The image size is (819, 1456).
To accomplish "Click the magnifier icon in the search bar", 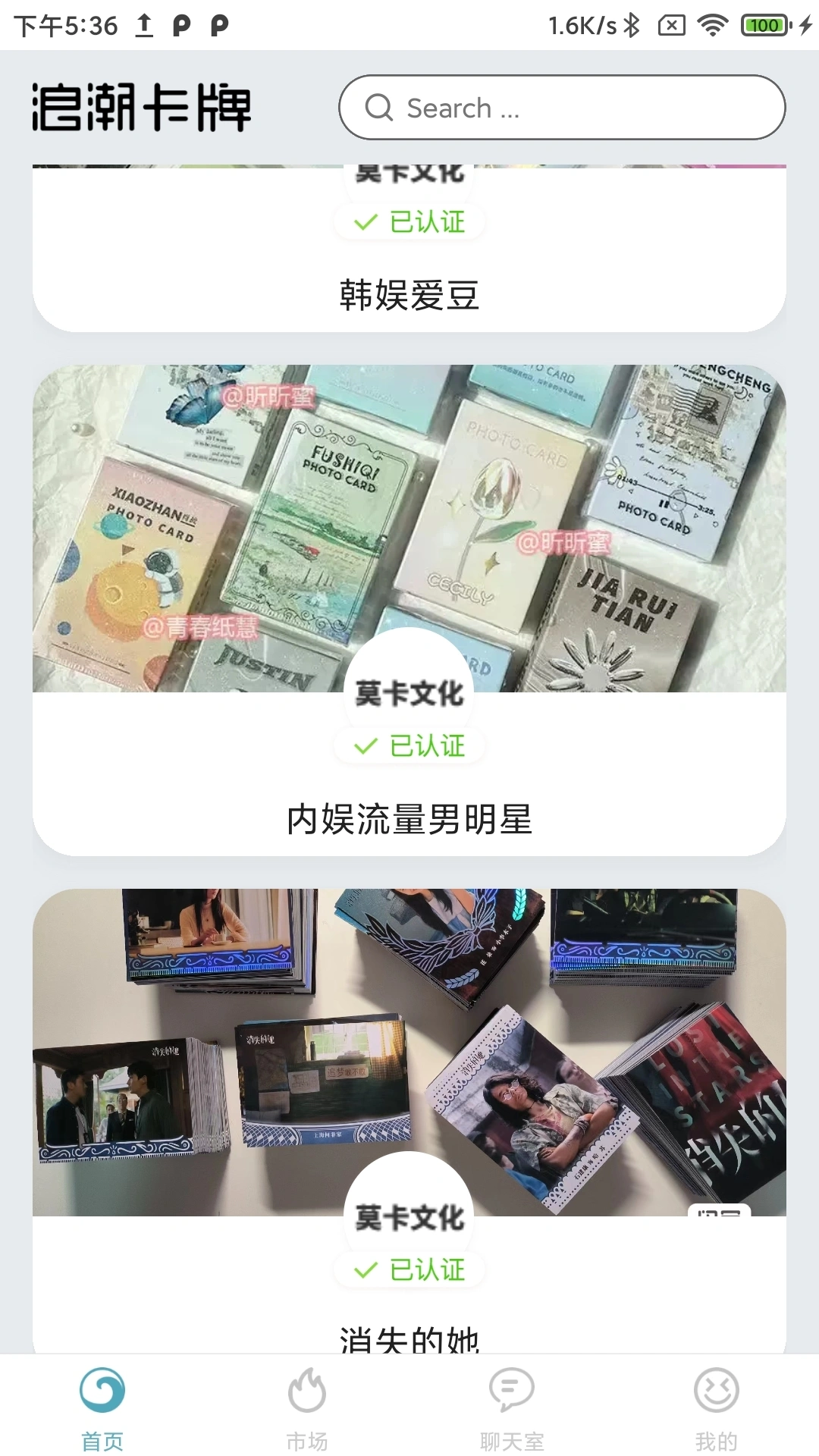I will coord(379,108).
